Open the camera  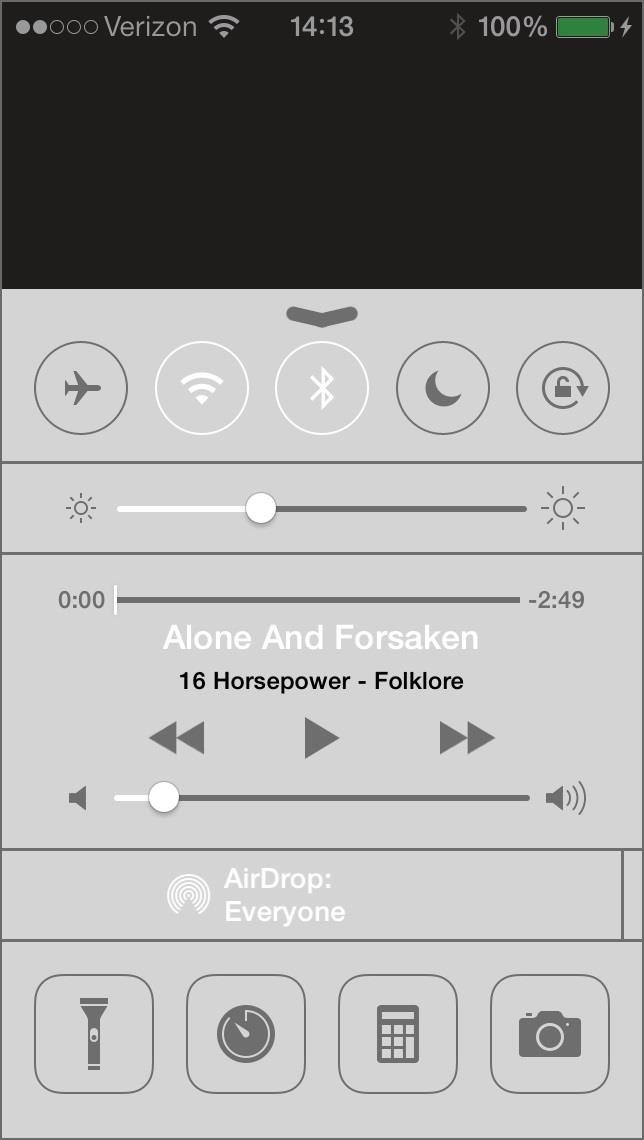point(550,1033)
